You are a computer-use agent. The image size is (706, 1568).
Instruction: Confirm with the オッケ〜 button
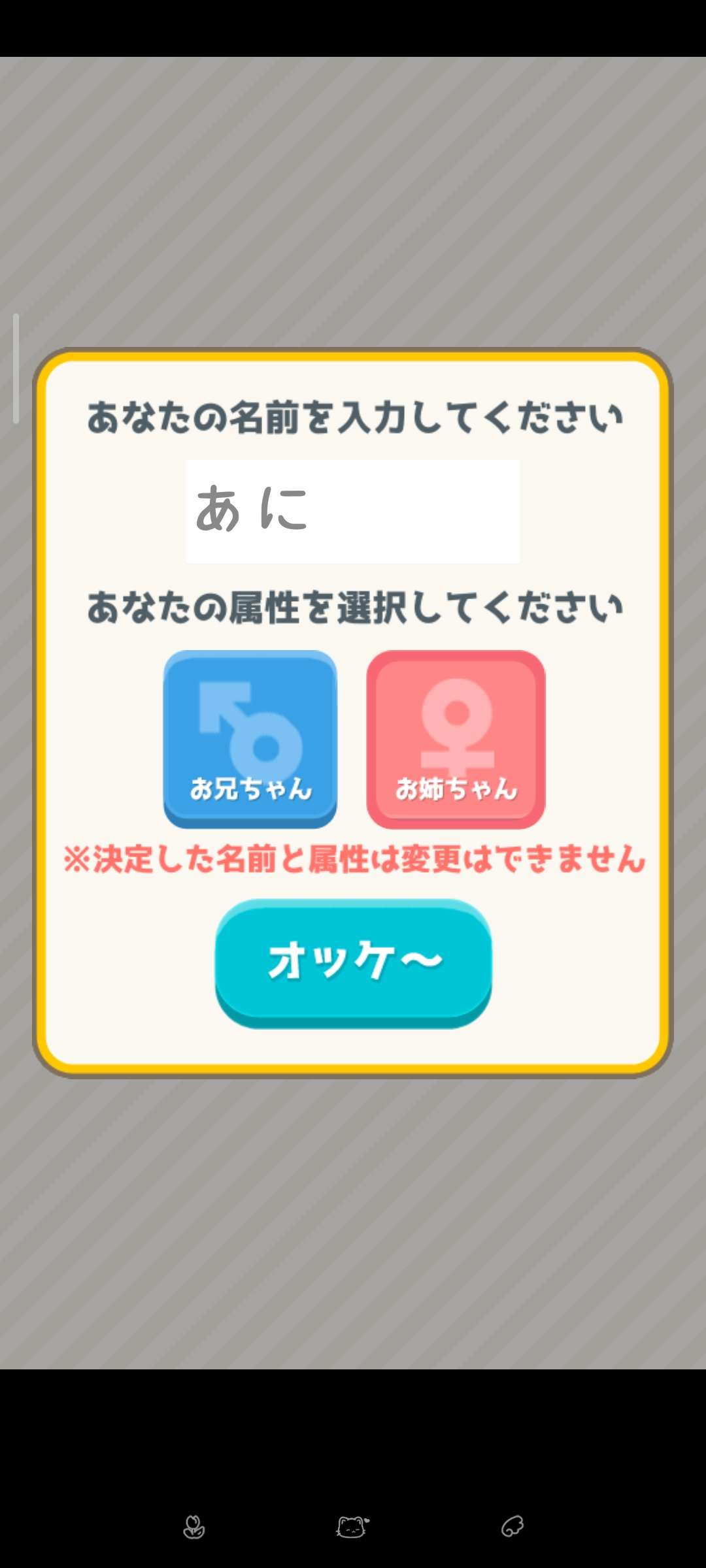[353, 962]
